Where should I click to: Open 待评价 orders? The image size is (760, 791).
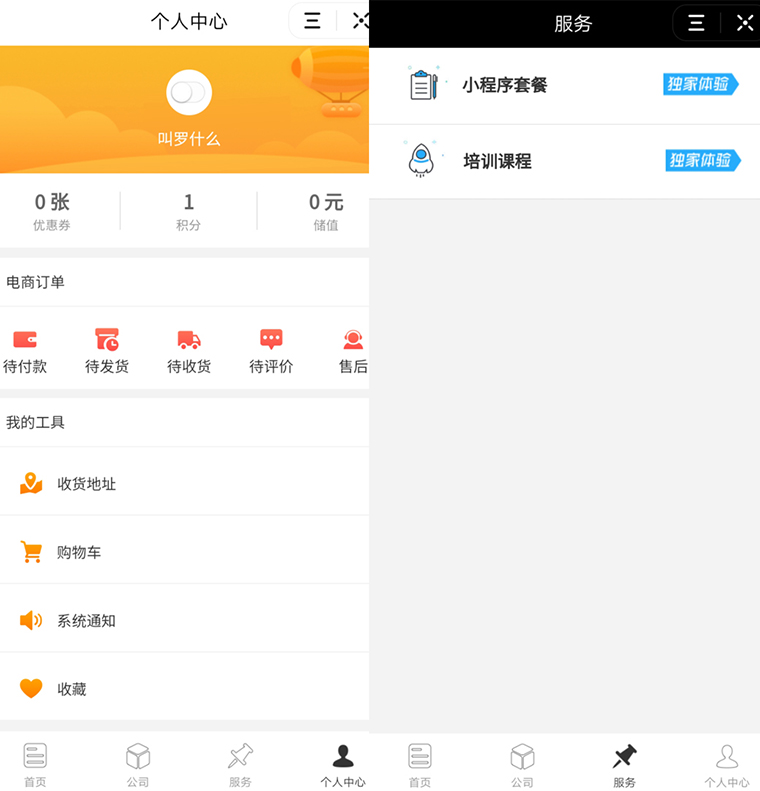[271, 351]
